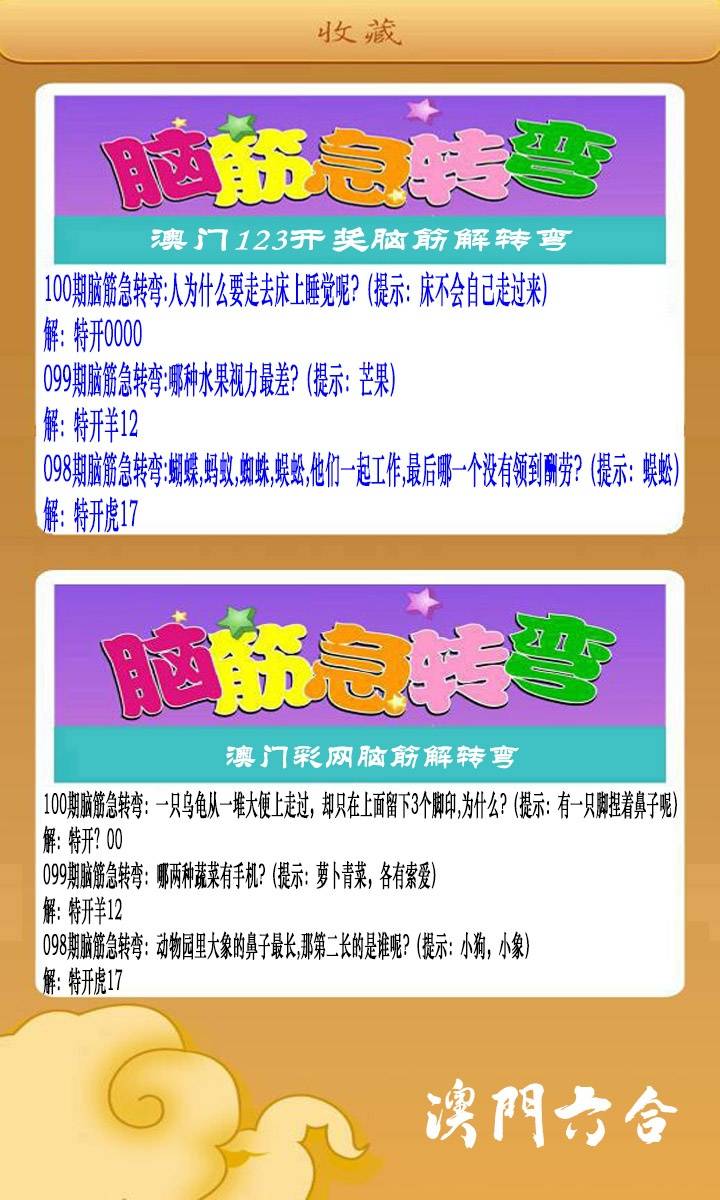Open the 澳门彩网脑筋解转弯 card

click(x=360, y=783)
